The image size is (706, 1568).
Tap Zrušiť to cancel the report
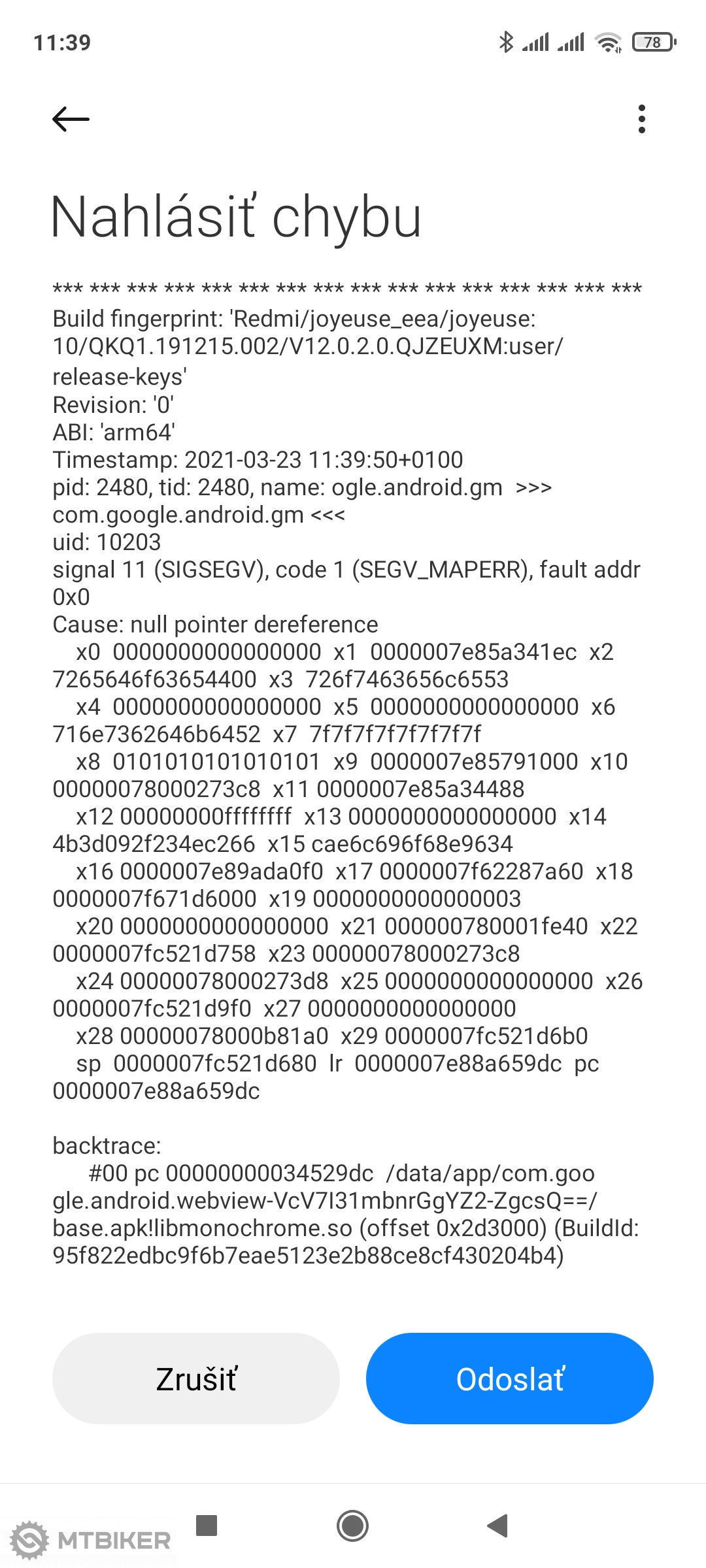point(195,1379)
